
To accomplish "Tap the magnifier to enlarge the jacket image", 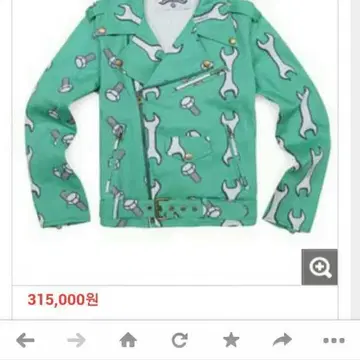I will pos(319,267).
